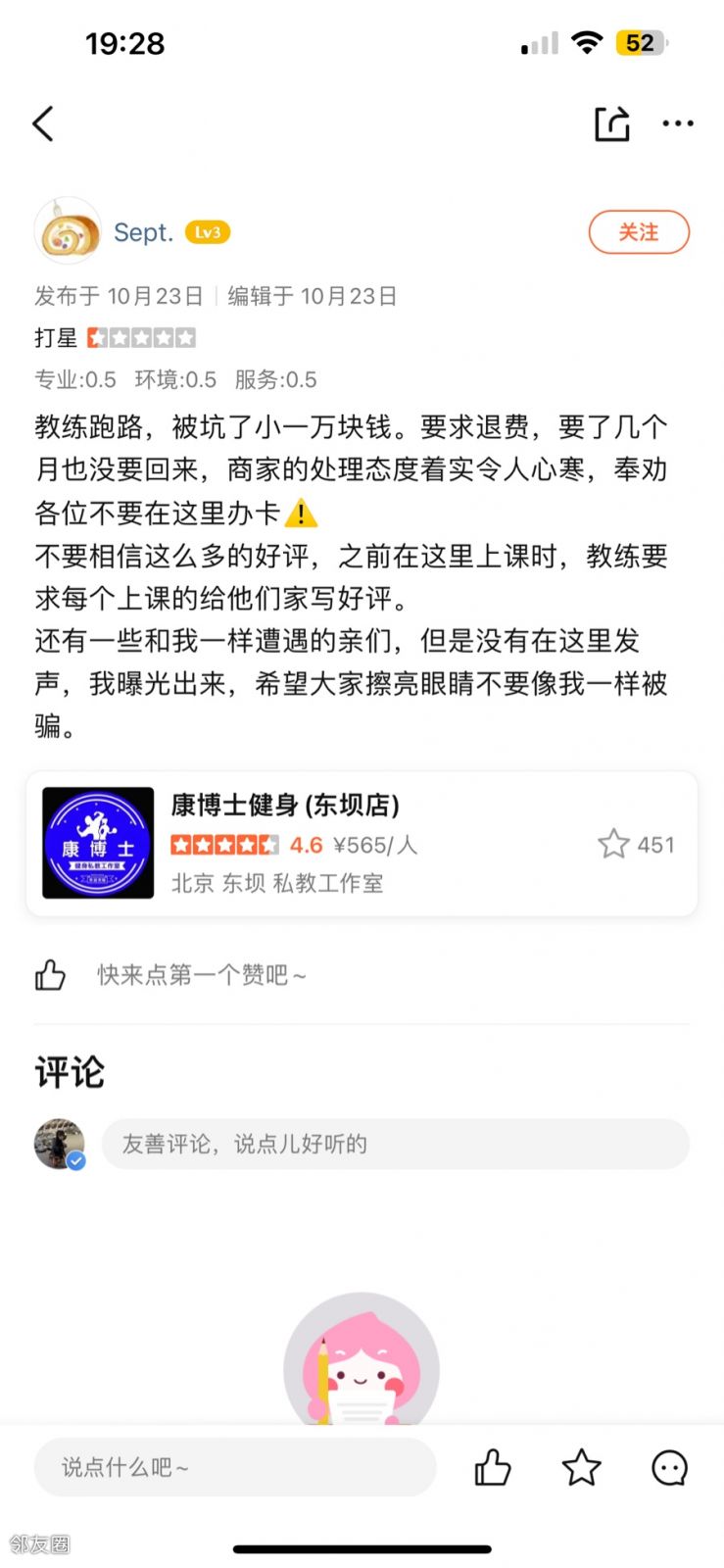Focus the bottom 说点什么吧 input box
The image size is (724, 1568).
(x=235, y=1467)
